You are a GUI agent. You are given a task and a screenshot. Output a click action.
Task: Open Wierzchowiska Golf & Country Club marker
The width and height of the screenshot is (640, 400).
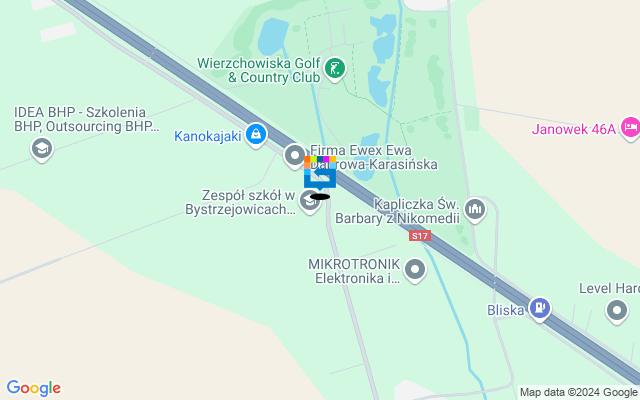336,69
